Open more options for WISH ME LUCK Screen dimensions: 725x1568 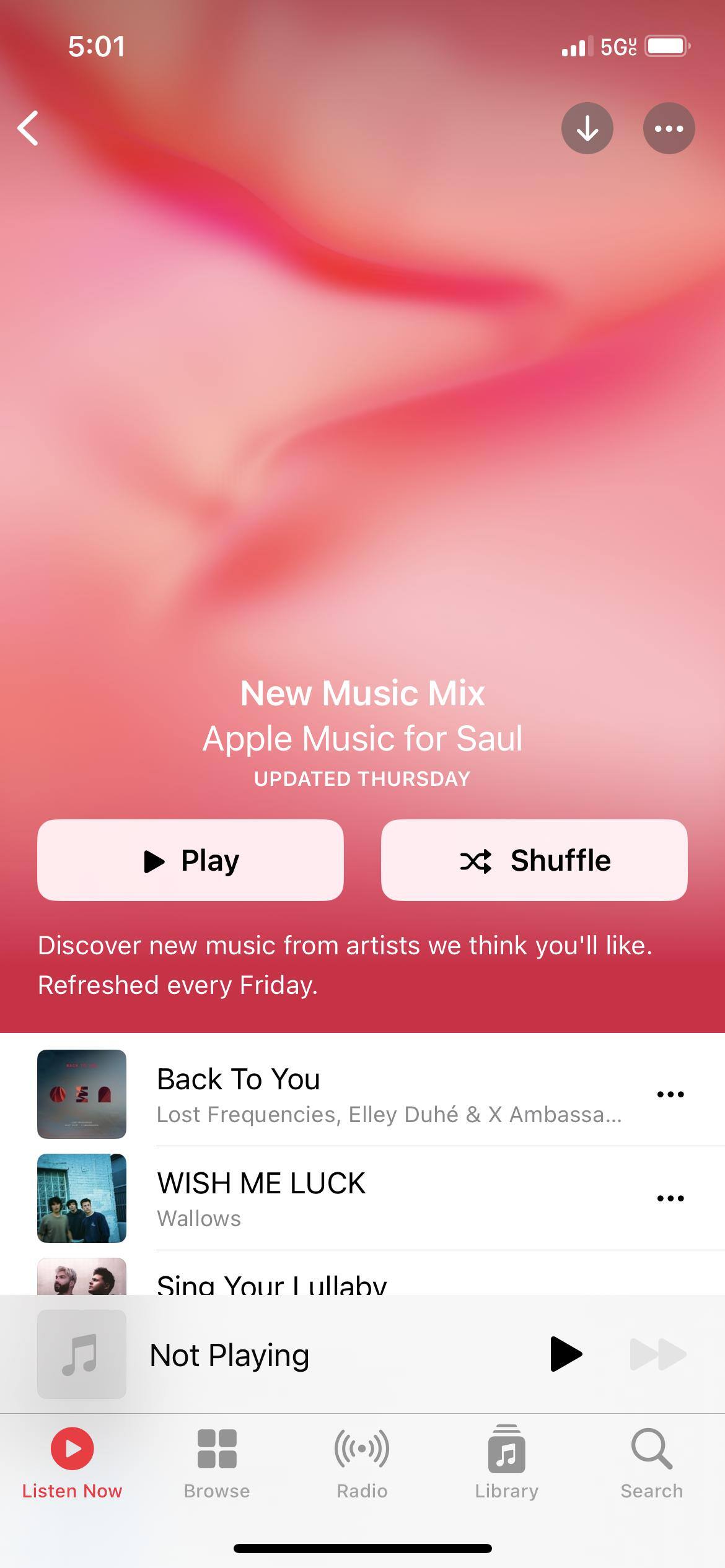pos(670,1198)
